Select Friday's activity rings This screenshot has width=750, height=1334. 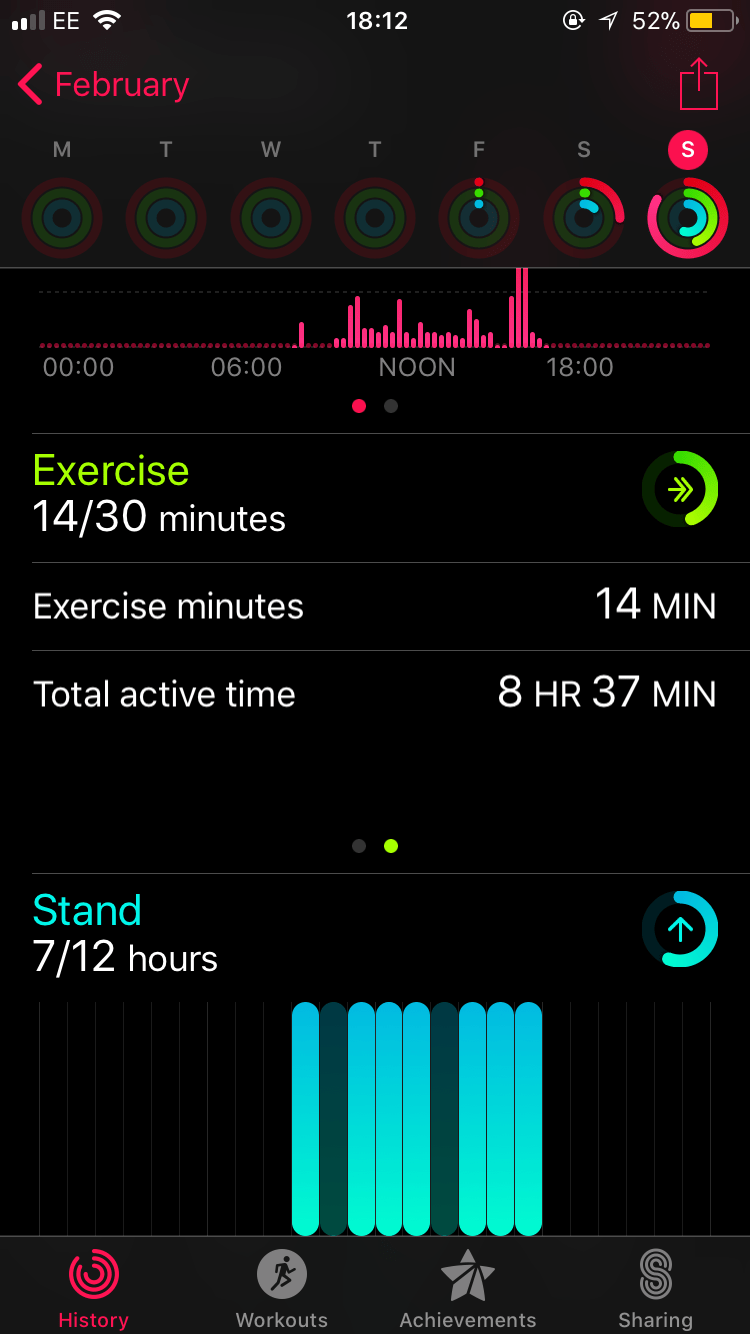pos(478,217)
